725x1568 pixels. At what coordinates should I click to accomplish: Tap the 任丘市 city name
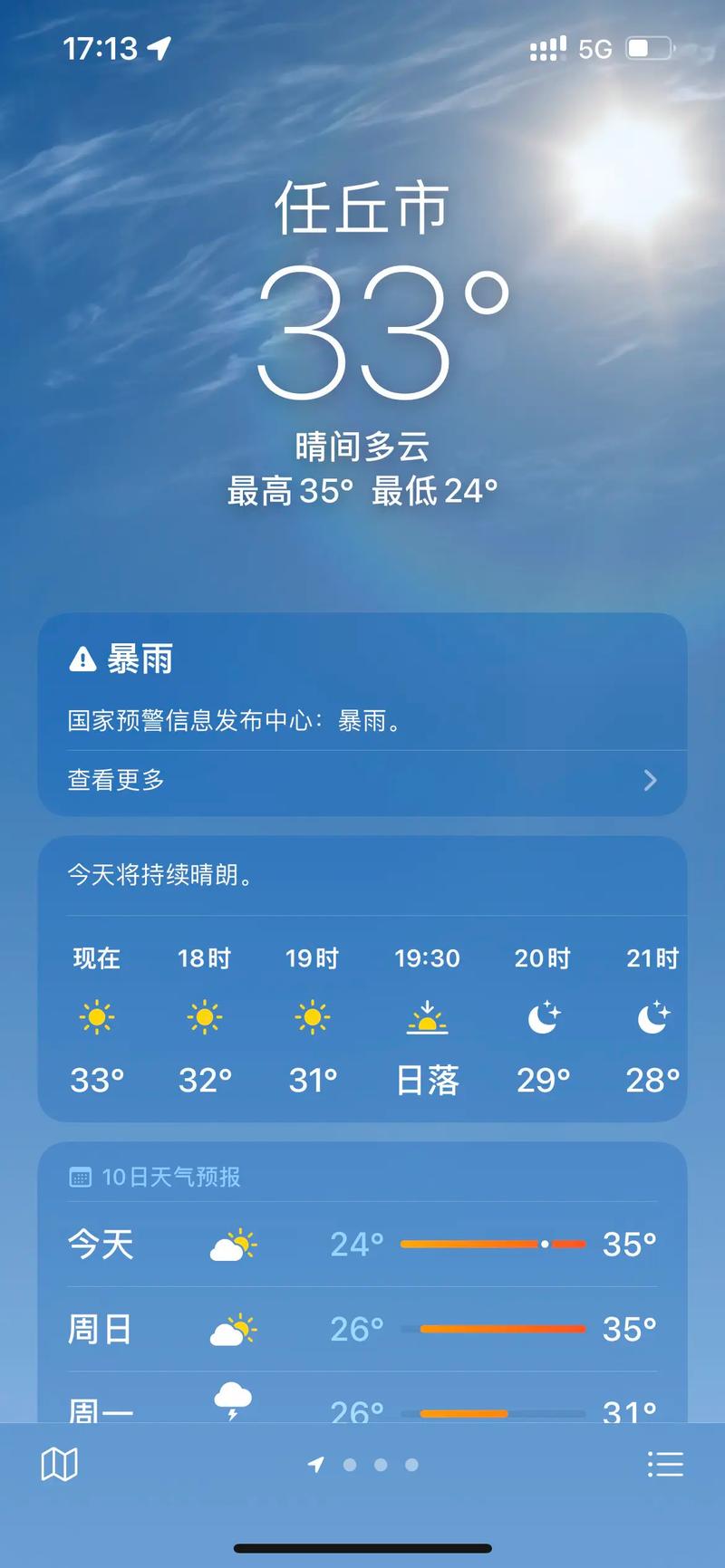362,206
